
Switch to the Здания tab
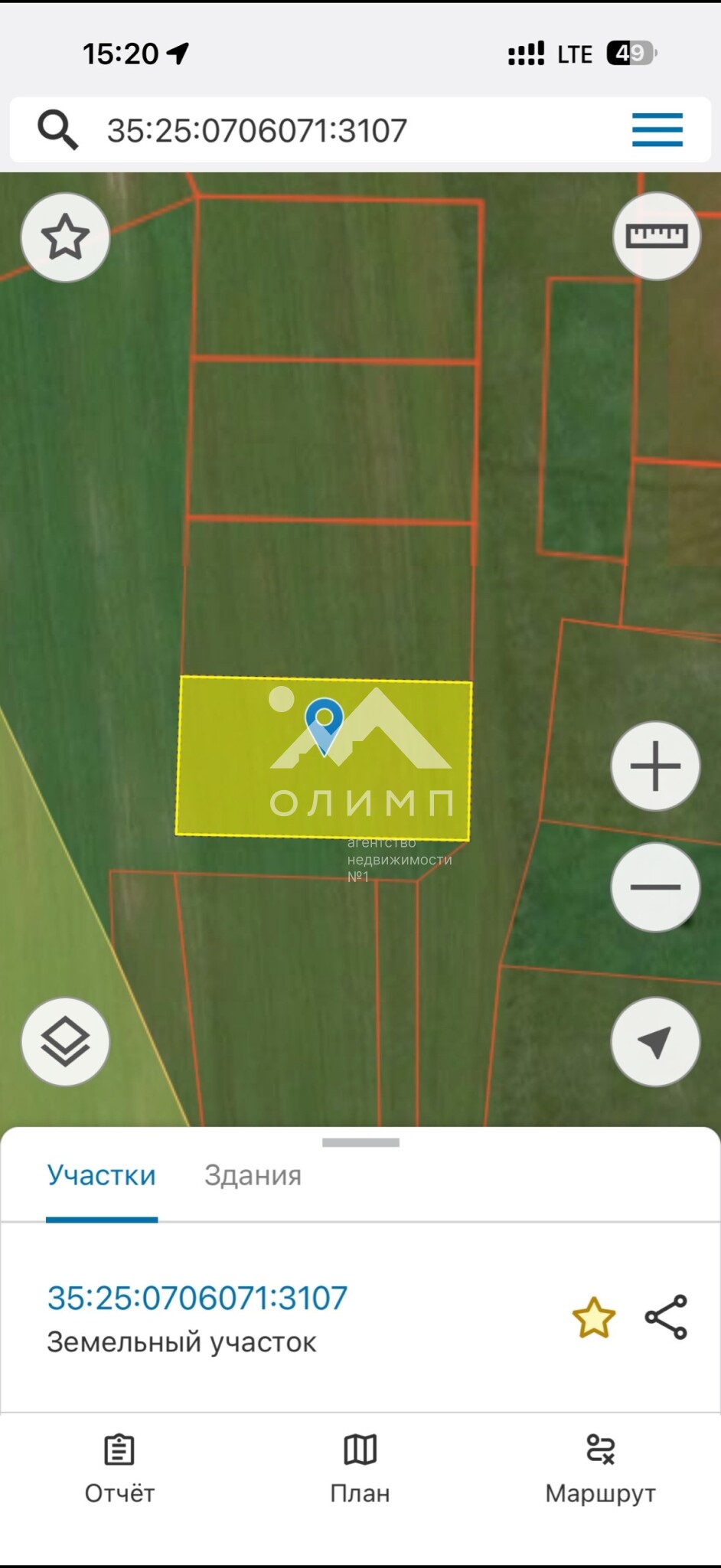click(x=253, y=1175)
